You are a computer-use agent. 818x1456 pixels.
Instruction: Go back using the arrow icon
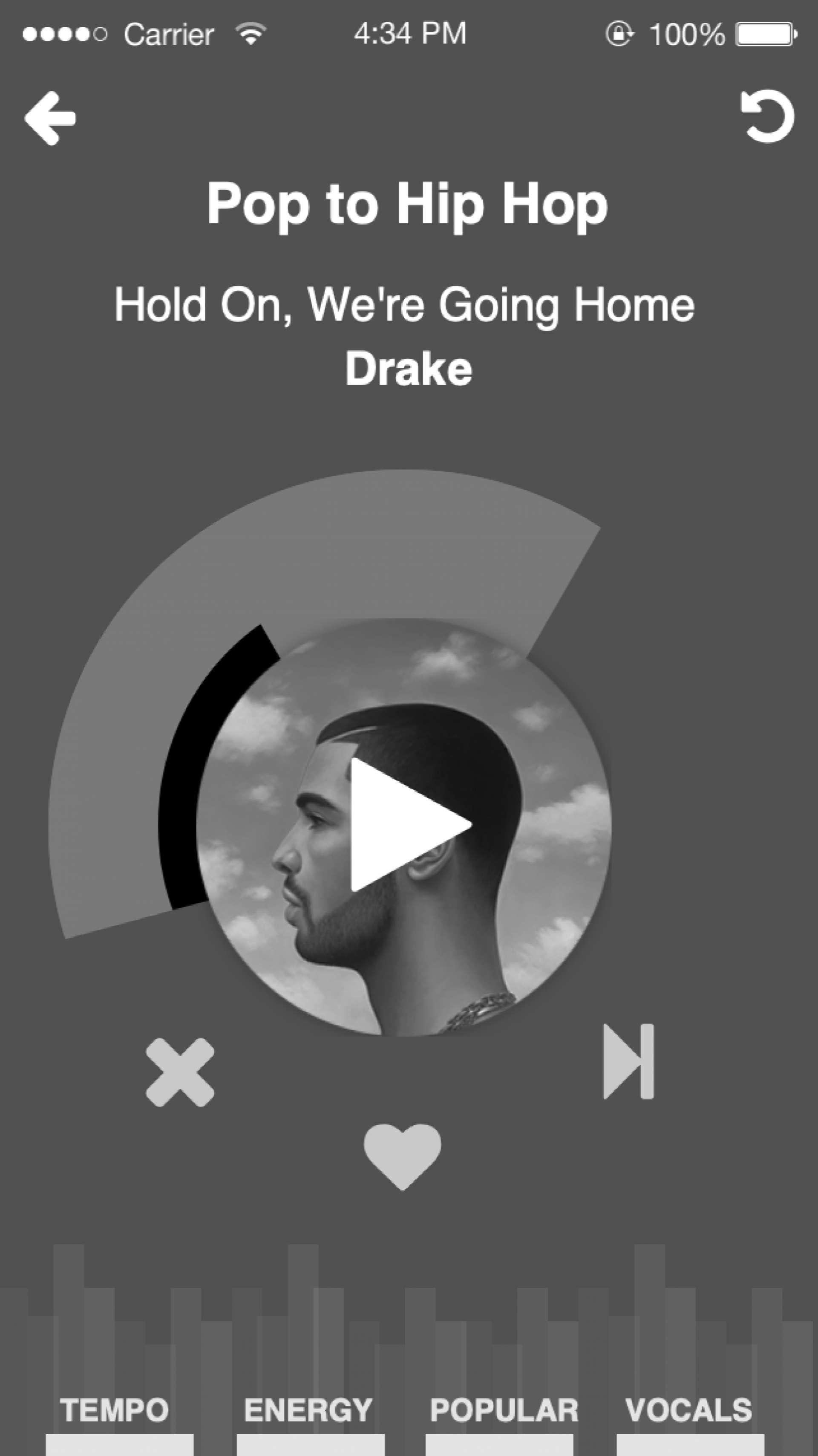click(x=50, y=118)
